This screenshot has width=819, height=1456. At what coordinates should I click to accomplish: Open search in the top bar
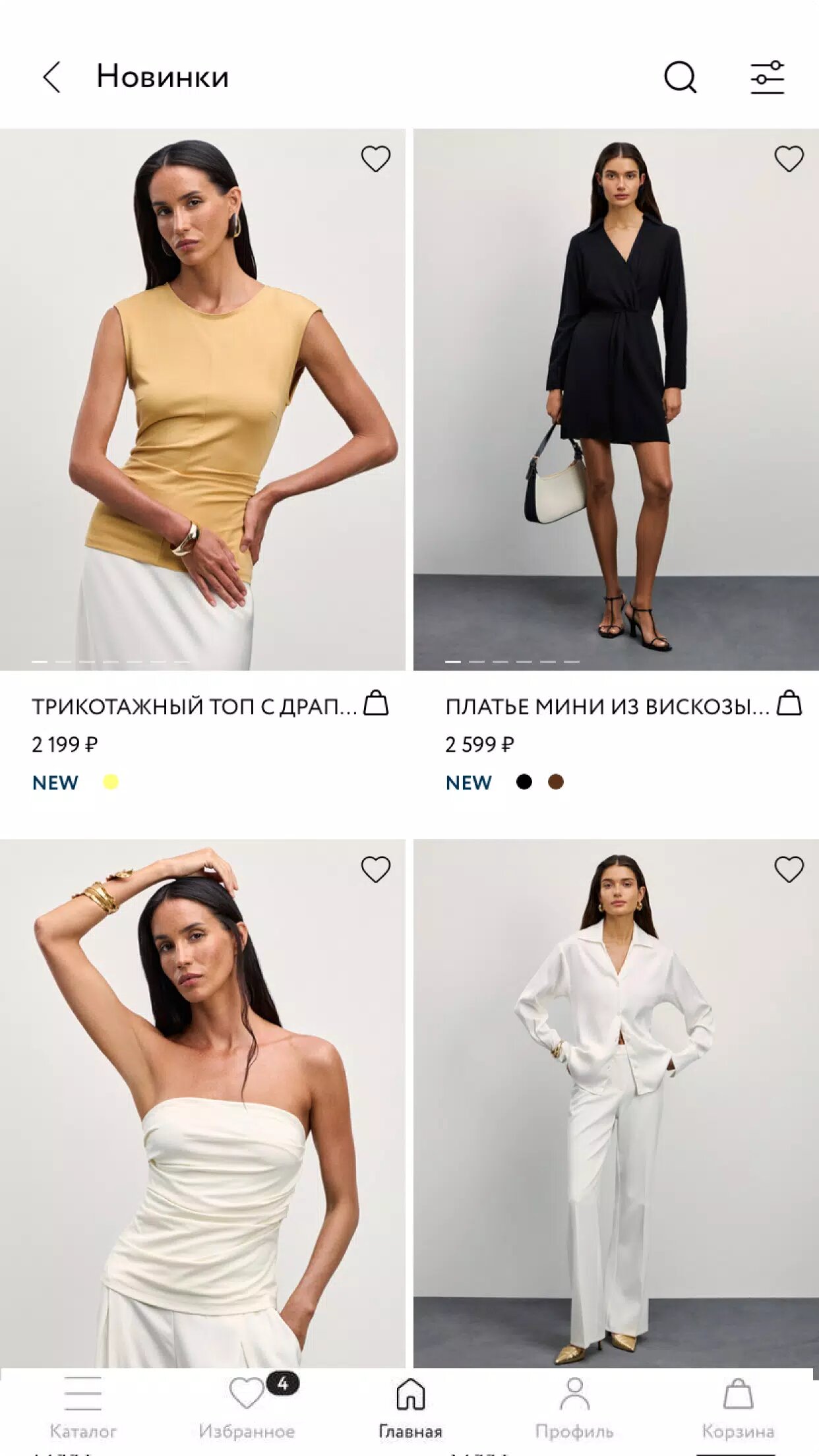click(x=680, y=77)
